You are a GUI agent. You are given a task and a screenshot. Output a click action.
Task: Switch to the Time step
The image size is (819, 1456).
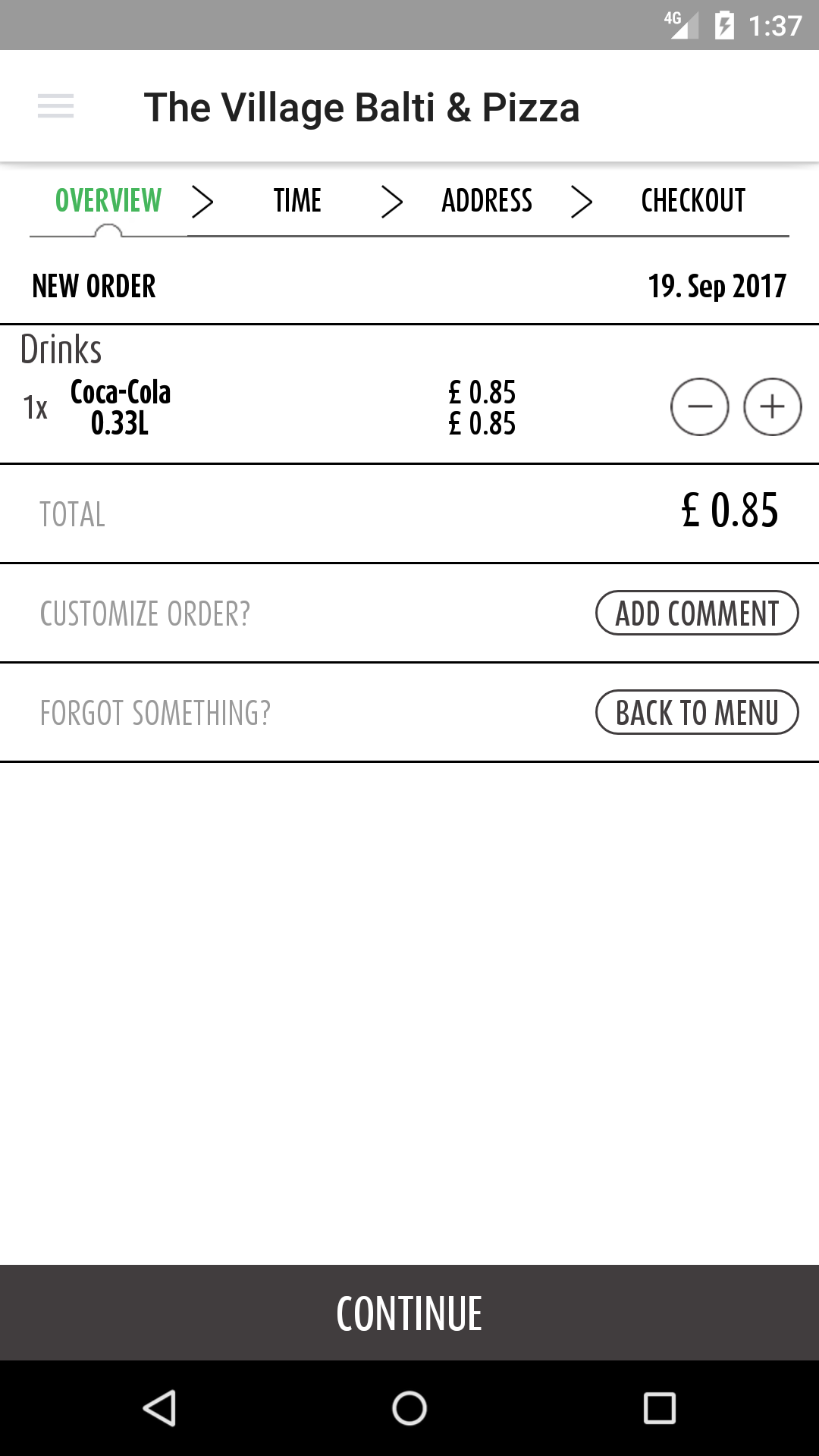(297, 201)
